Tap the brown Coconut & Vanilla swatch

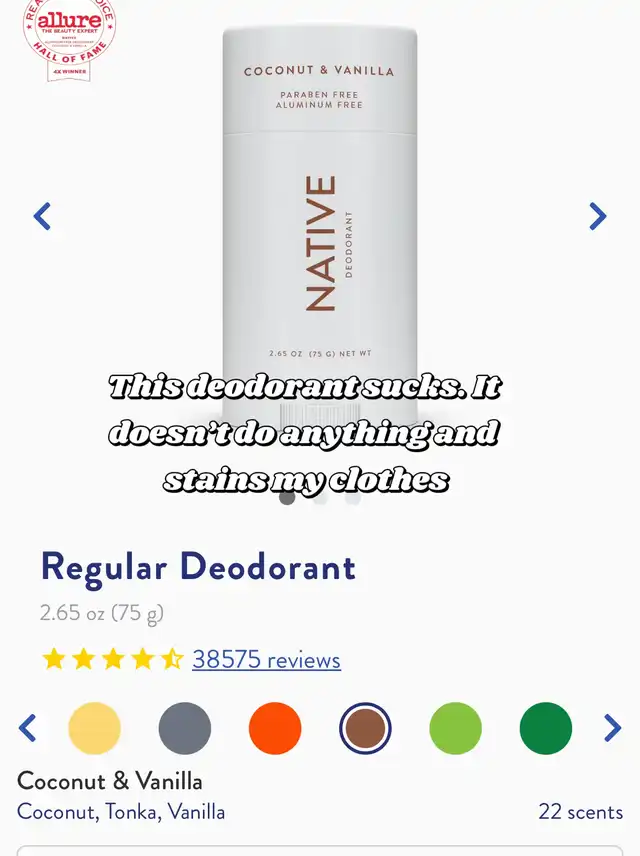(365, 728)
